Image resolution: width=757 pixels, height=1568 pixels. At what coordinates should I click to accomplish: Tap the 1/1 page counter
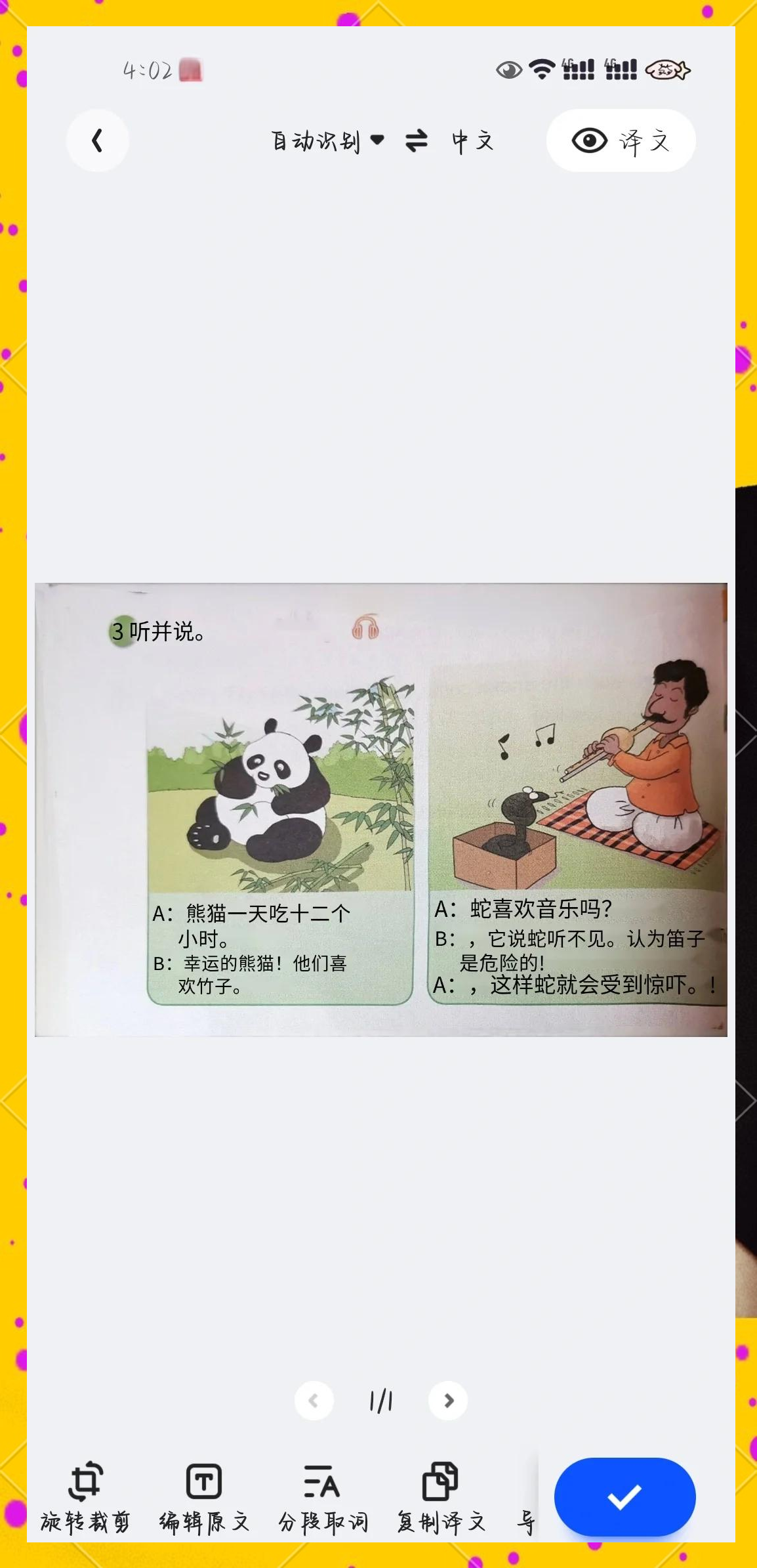380,1400
